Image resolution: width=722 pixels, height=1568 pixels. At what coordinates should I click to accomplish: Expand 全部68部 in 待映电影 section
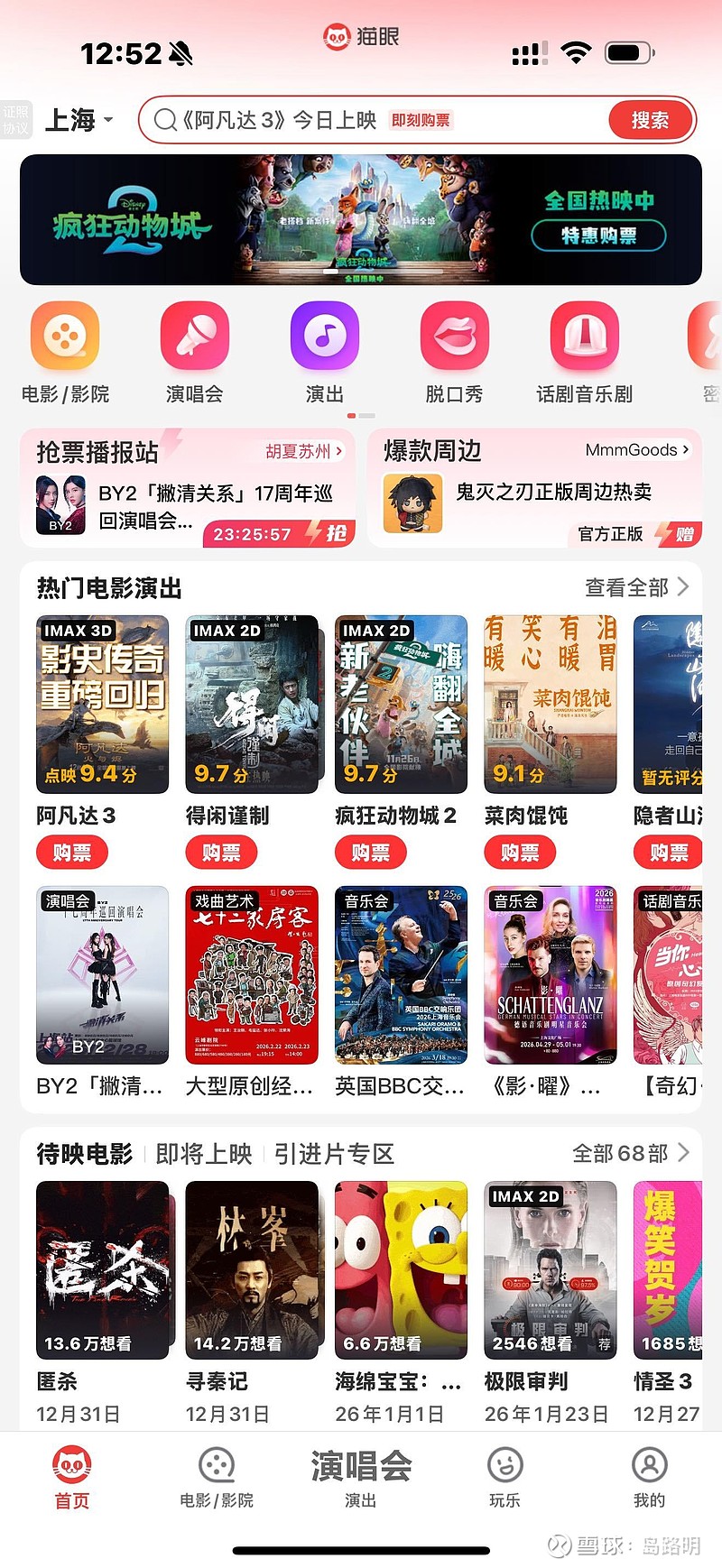pos(627,1153)
